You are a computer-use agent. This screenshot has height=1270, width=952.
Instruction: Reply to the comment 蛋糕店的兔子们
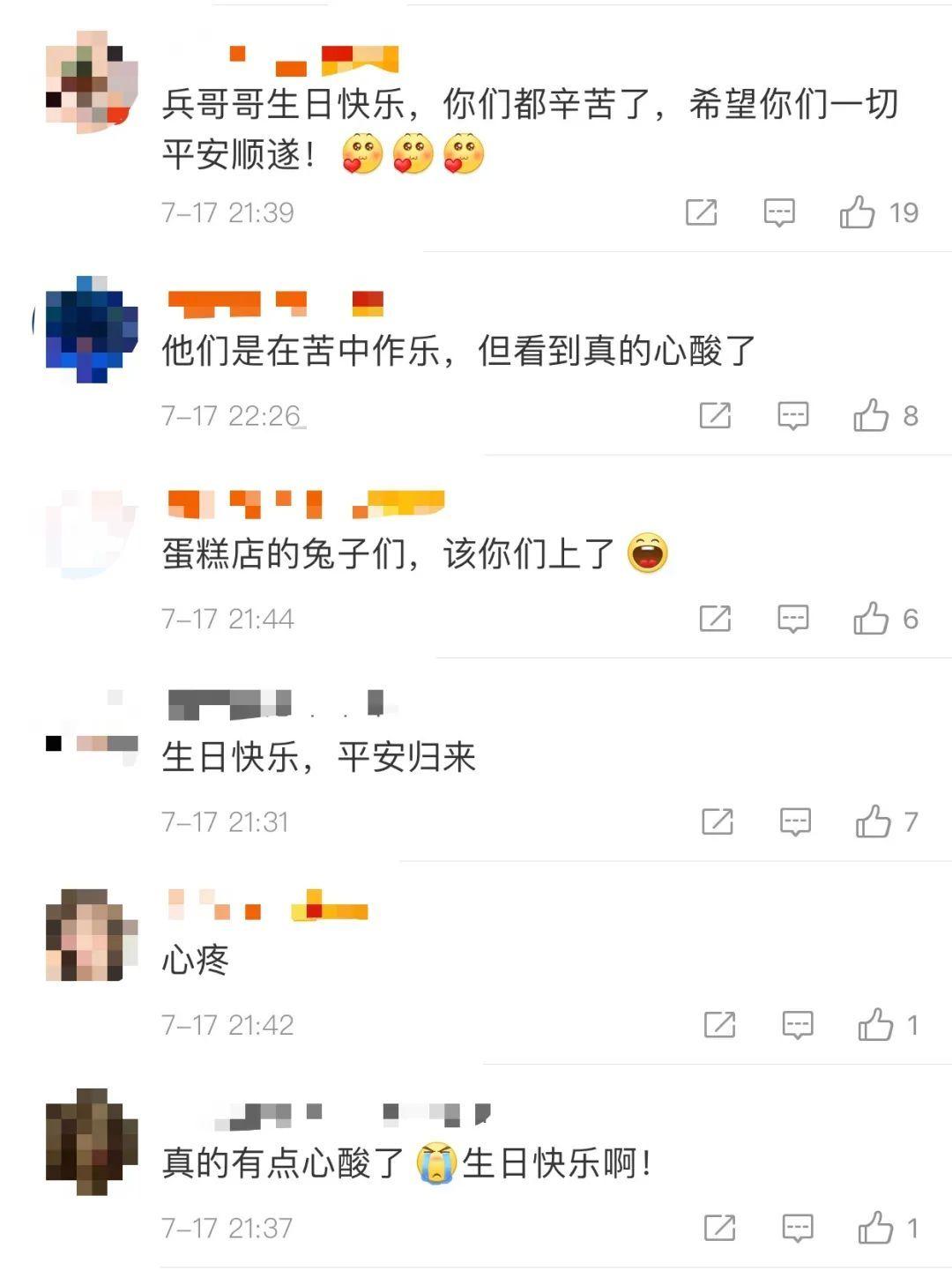click(793, 619)
